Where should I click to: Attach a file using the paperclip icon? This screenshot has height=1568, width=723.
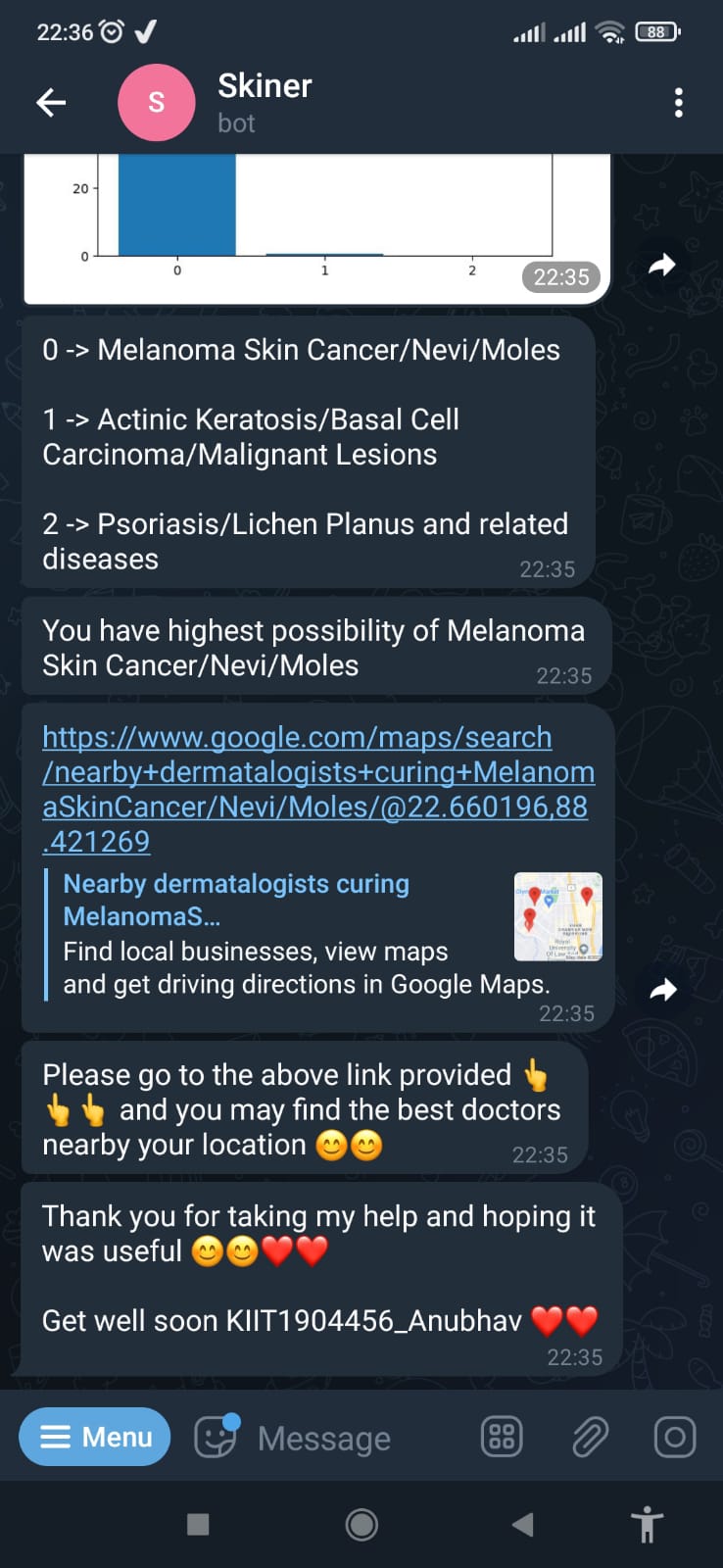click(589, 1437)
